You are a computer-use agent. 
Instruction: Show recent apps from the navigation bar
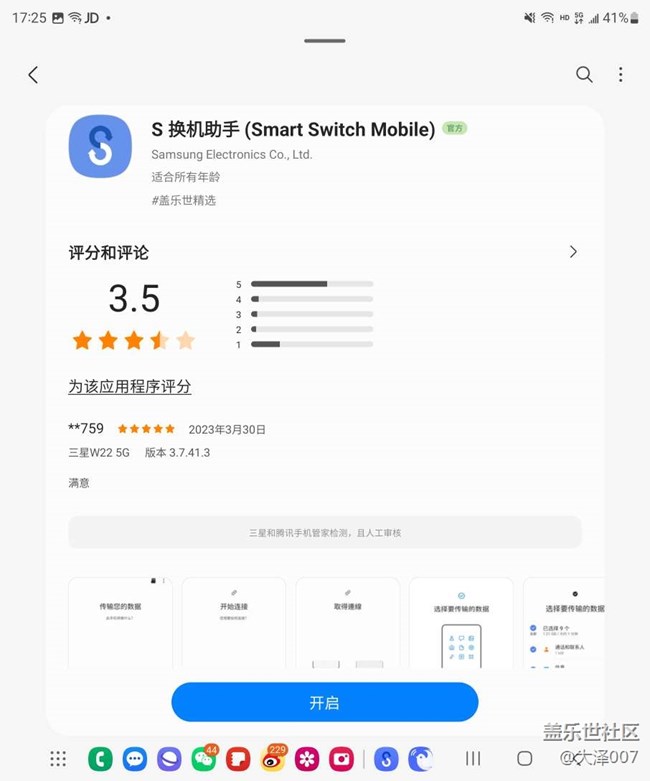coord(473,759)
